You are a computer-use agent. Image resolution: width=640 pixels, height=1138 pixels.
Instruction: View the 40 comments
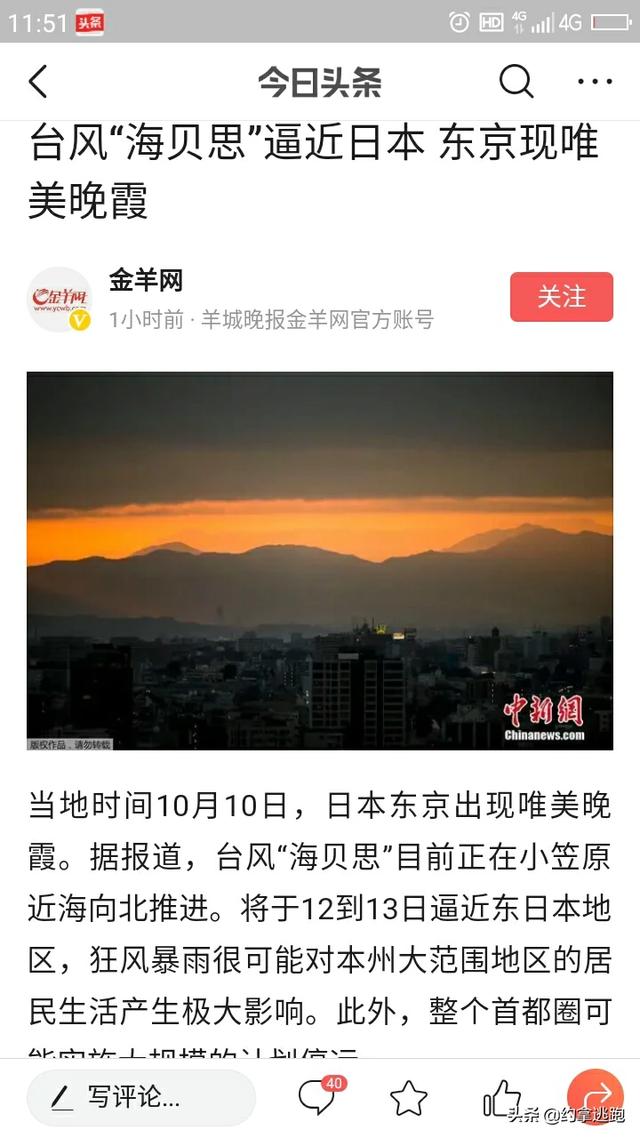tap(318, 1096)
